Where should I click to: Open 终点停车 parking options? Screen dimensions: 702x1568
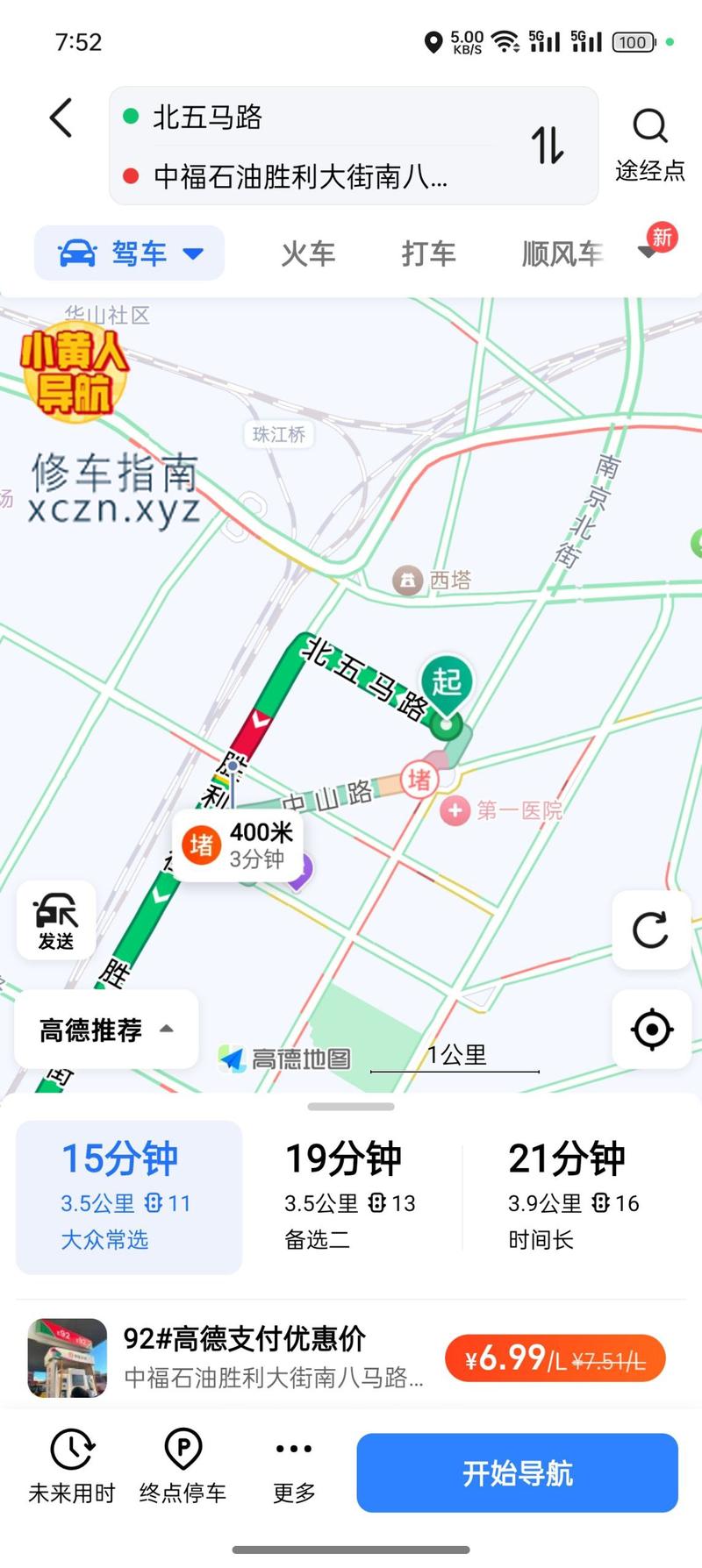click(x=183, y=1465)
